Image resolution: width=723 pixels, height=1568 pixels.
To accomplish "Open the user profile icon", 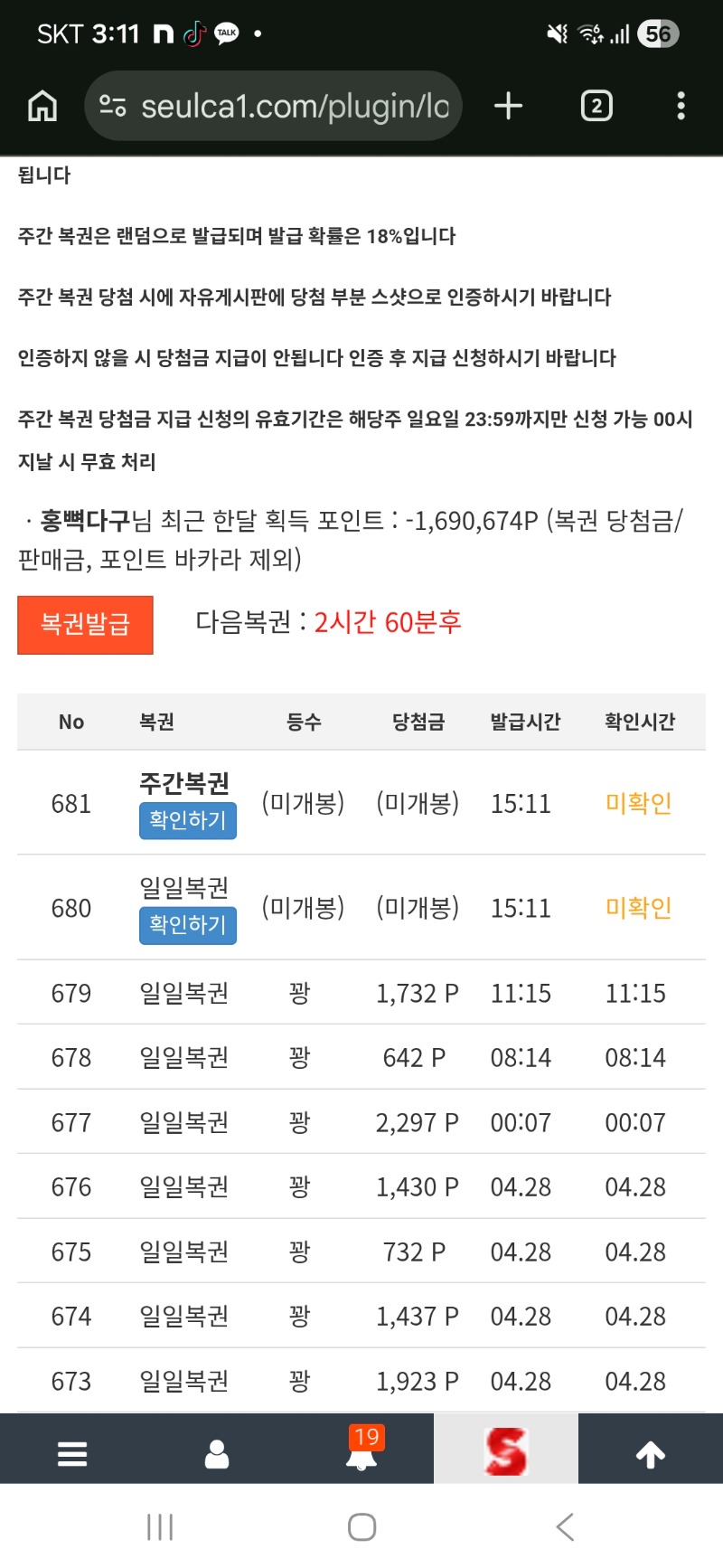I will click(x=217, y=1453).
